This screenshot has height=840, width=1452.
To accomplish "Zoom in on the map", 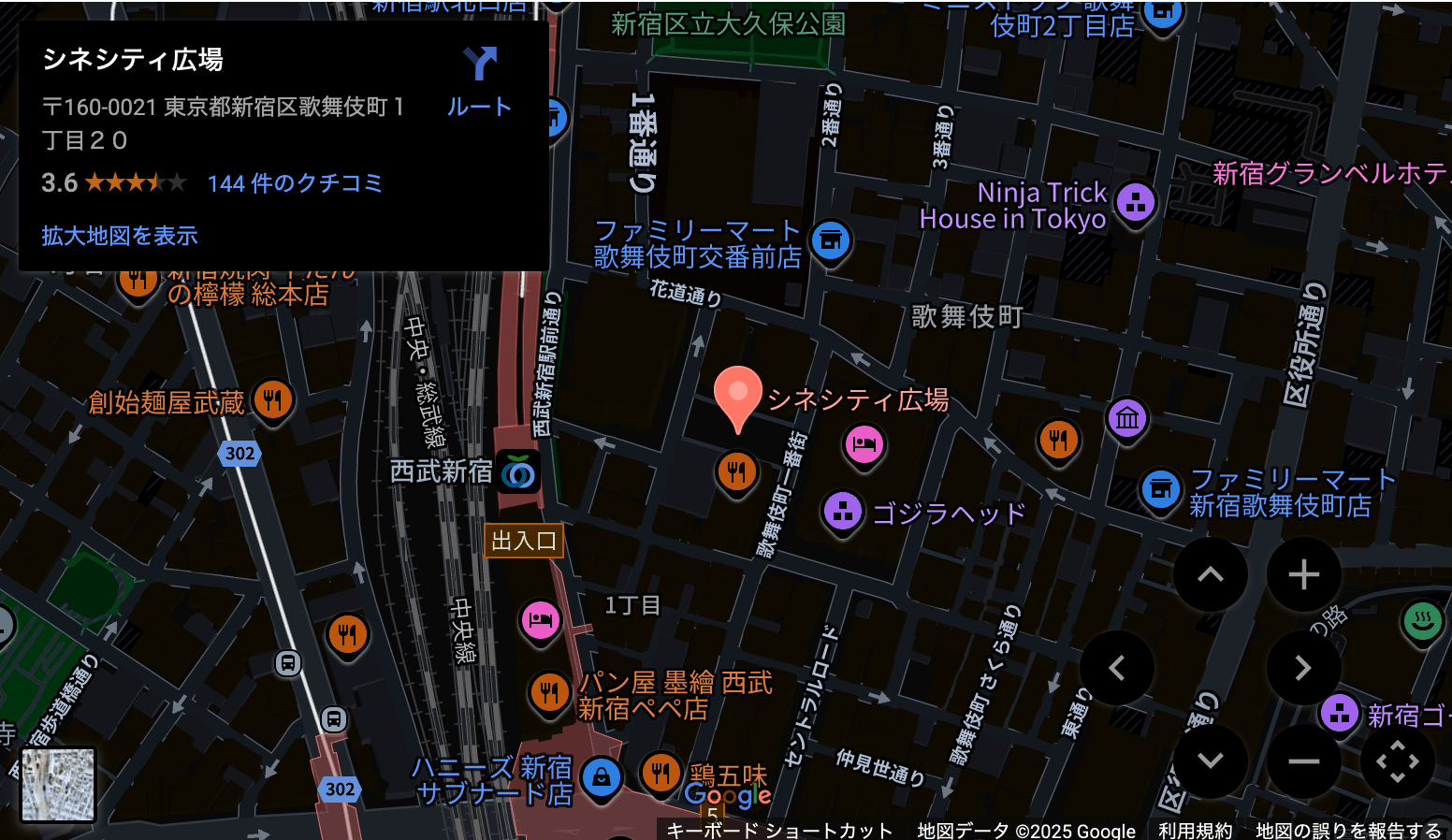I will (1303, 574).
